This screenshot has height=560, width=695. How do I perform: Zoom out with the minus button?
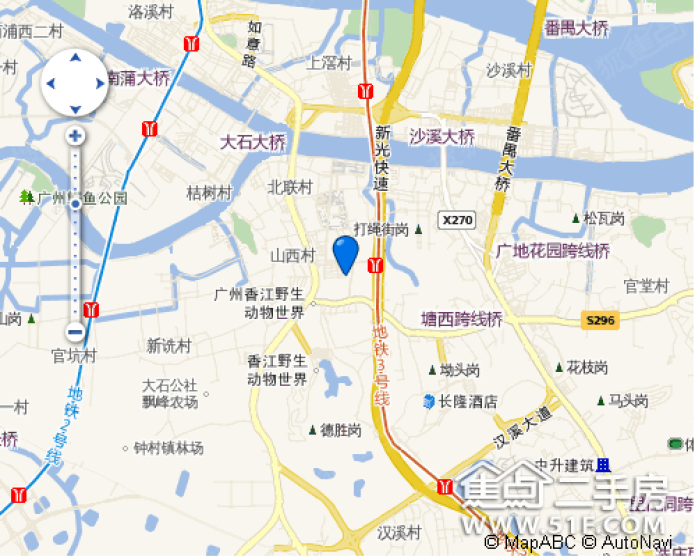(75, 331)
